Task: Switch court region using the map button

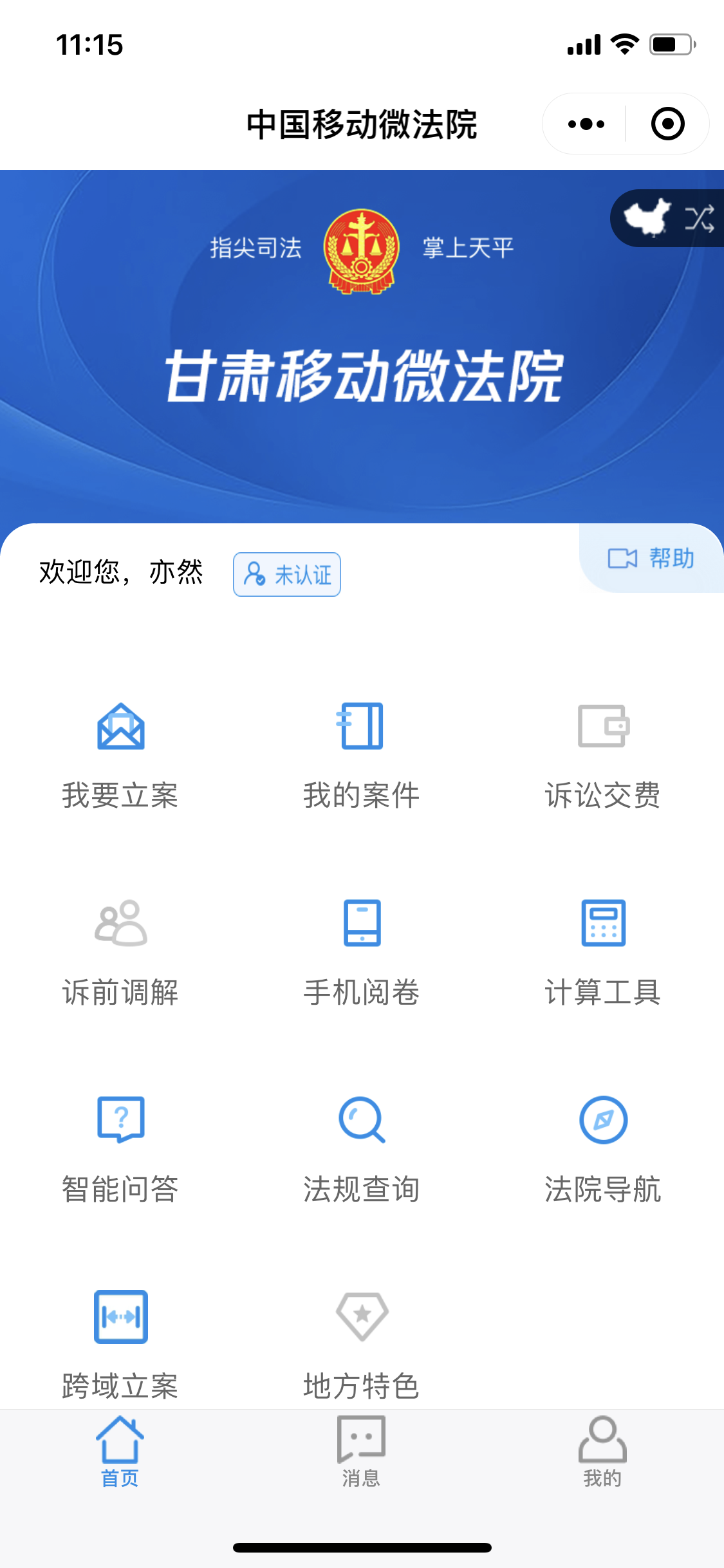Action: coord(668,218)
